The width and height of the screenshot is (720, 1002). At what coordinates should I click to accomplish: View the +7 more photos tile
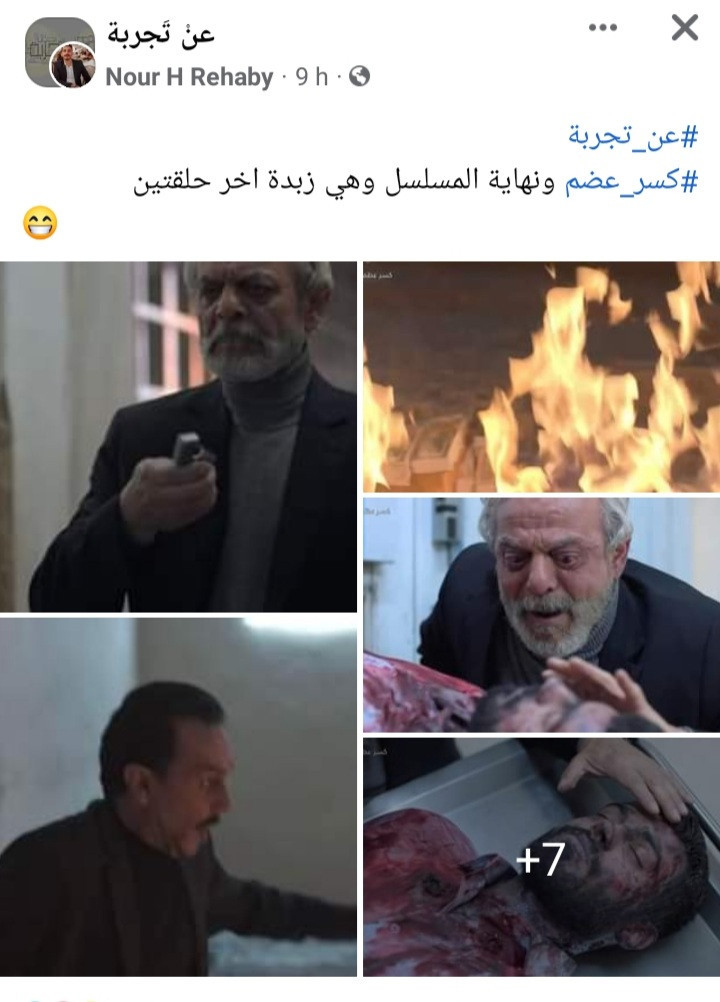tap(541, 858)
